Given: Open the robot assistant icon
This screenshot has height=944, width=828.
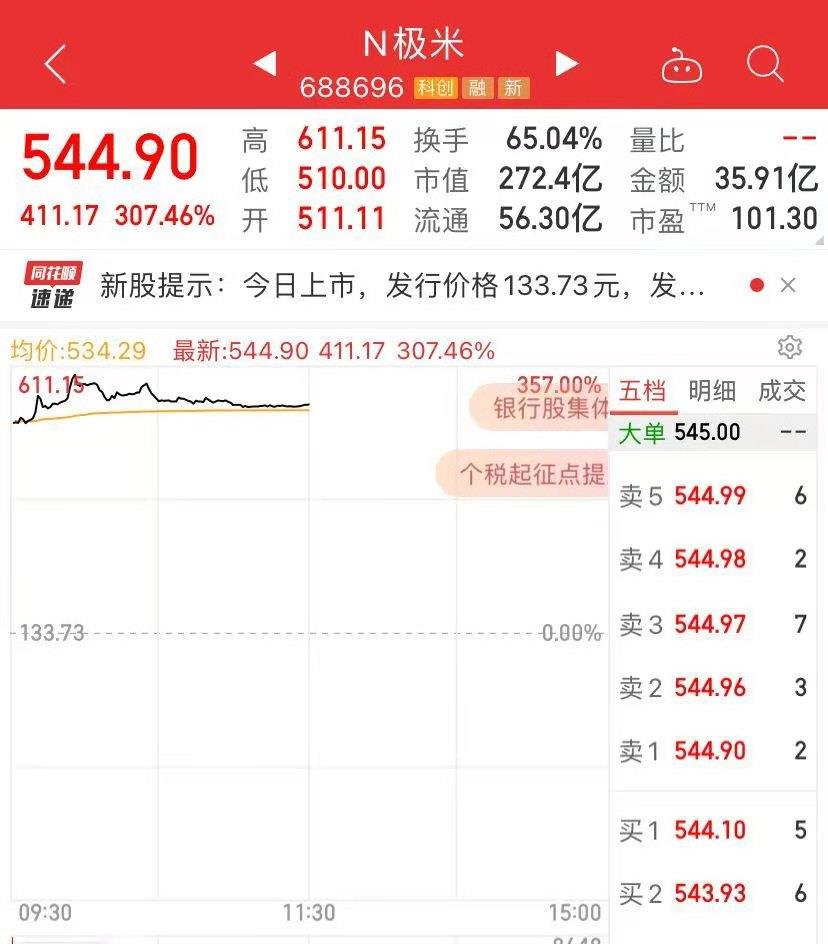Looking at the screenshot, I should click(x=681, y=67).
